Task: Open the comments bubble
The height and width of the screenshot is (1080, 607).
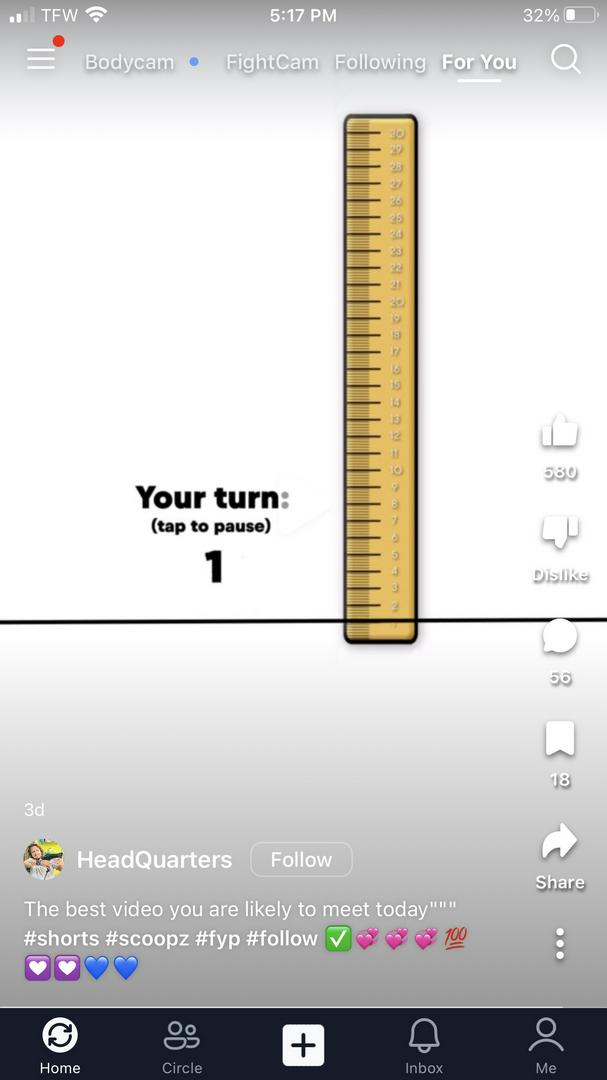Action: coord(559,637)
